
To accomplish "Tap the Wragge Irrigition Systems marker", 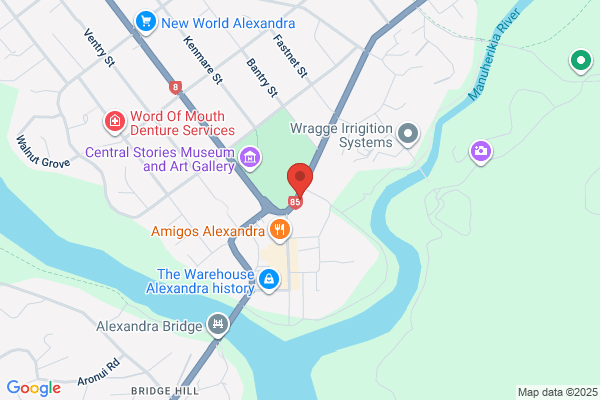I will point(408,134).
